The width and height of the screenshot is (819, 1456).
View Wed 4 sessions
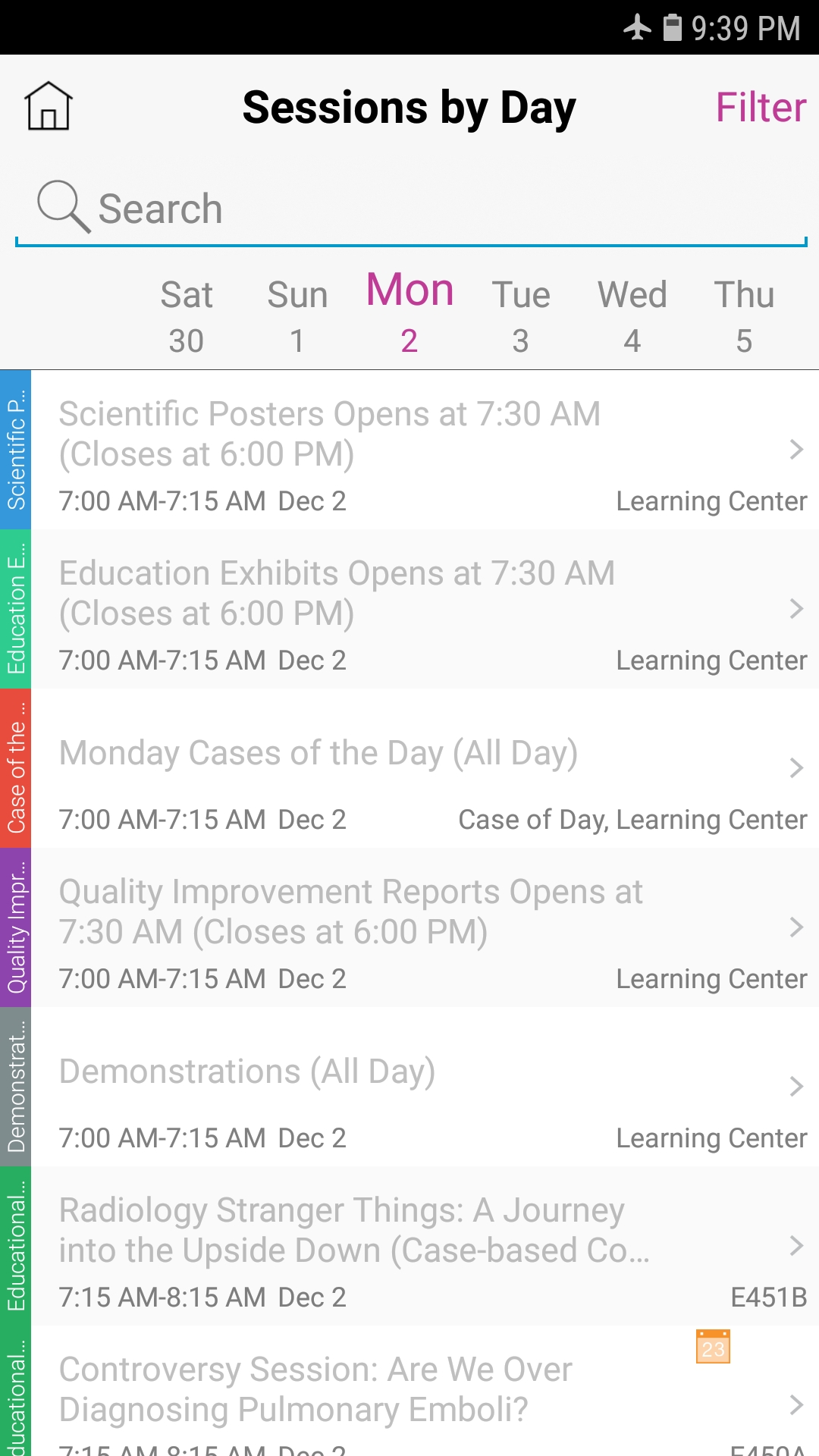(632, 317)
